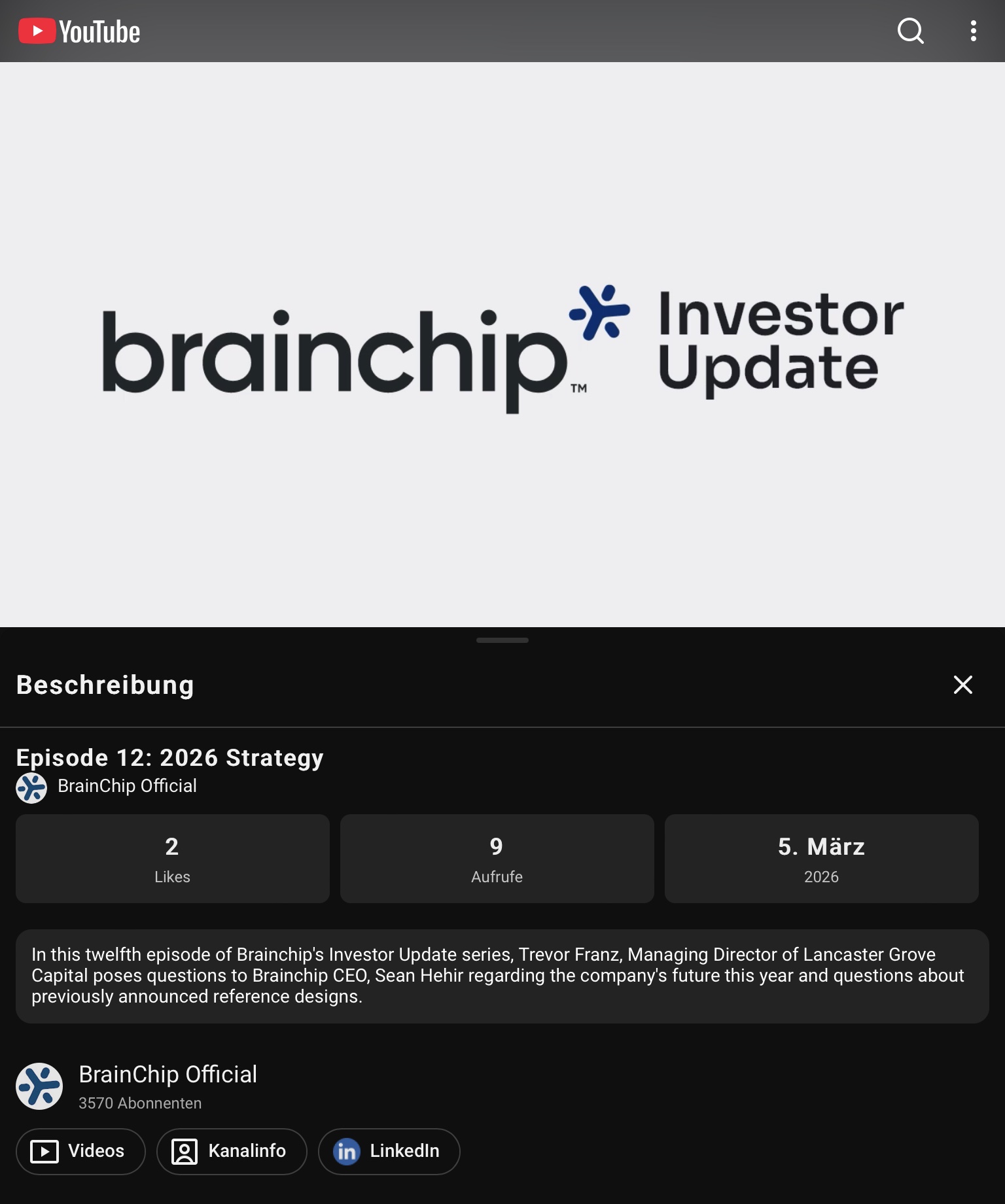Go to YouTube home via logo
The width and height of the screenshot is (1005, 1204).
tap(79, 31)
